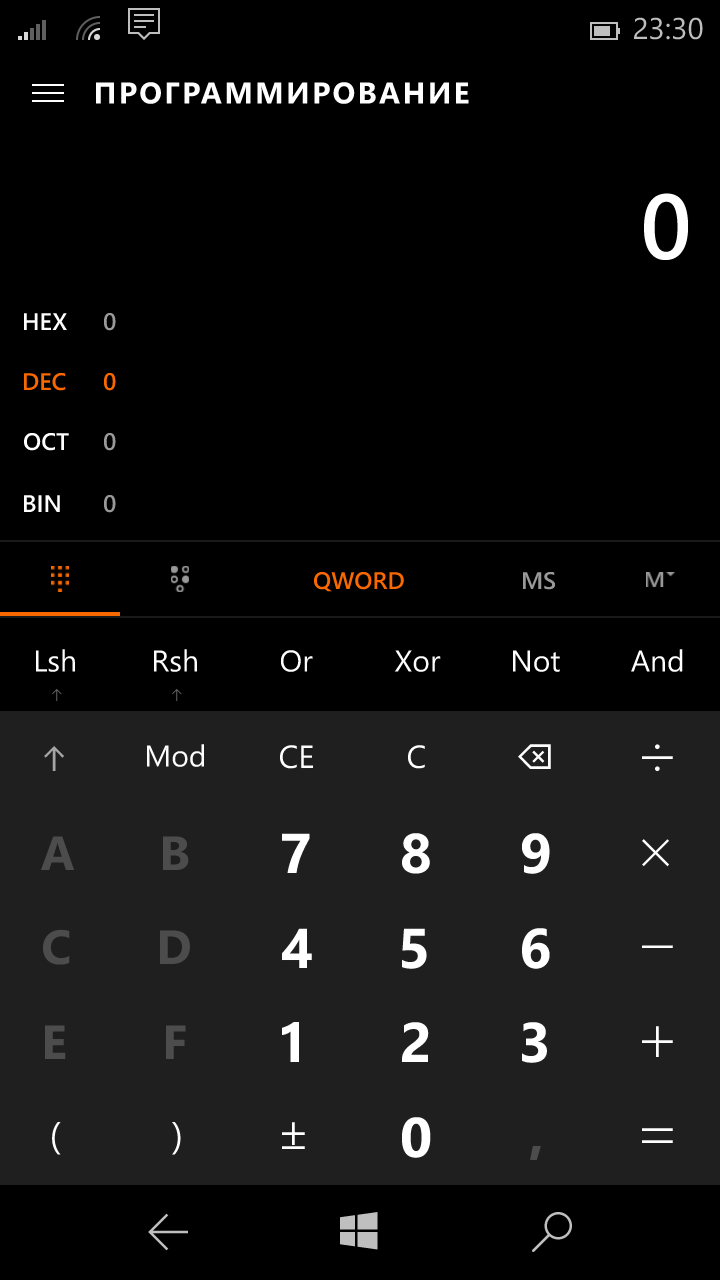The width and height of the screenshot is (720, 1280).
Task: Clear the entry with CE
Action: [x=296, y=757]
